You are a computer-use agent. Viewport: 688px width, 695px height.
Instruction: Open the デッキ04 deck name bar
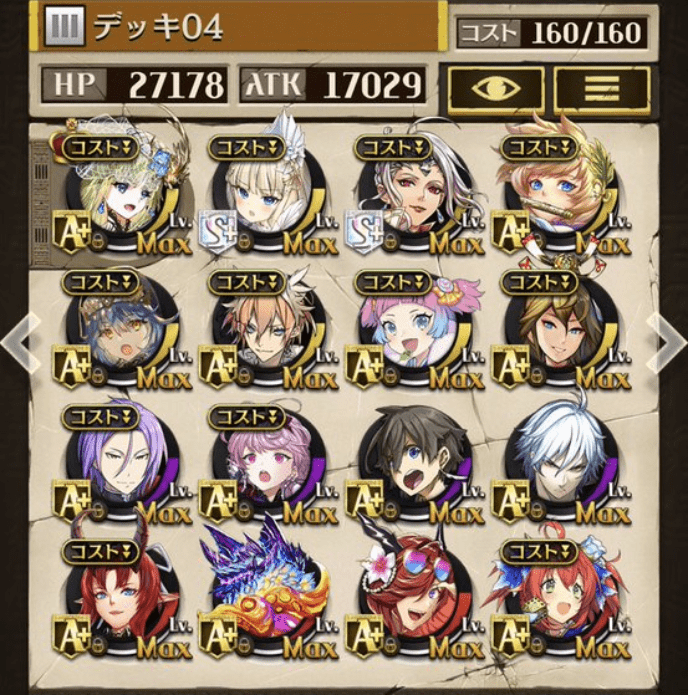(230, 26)
